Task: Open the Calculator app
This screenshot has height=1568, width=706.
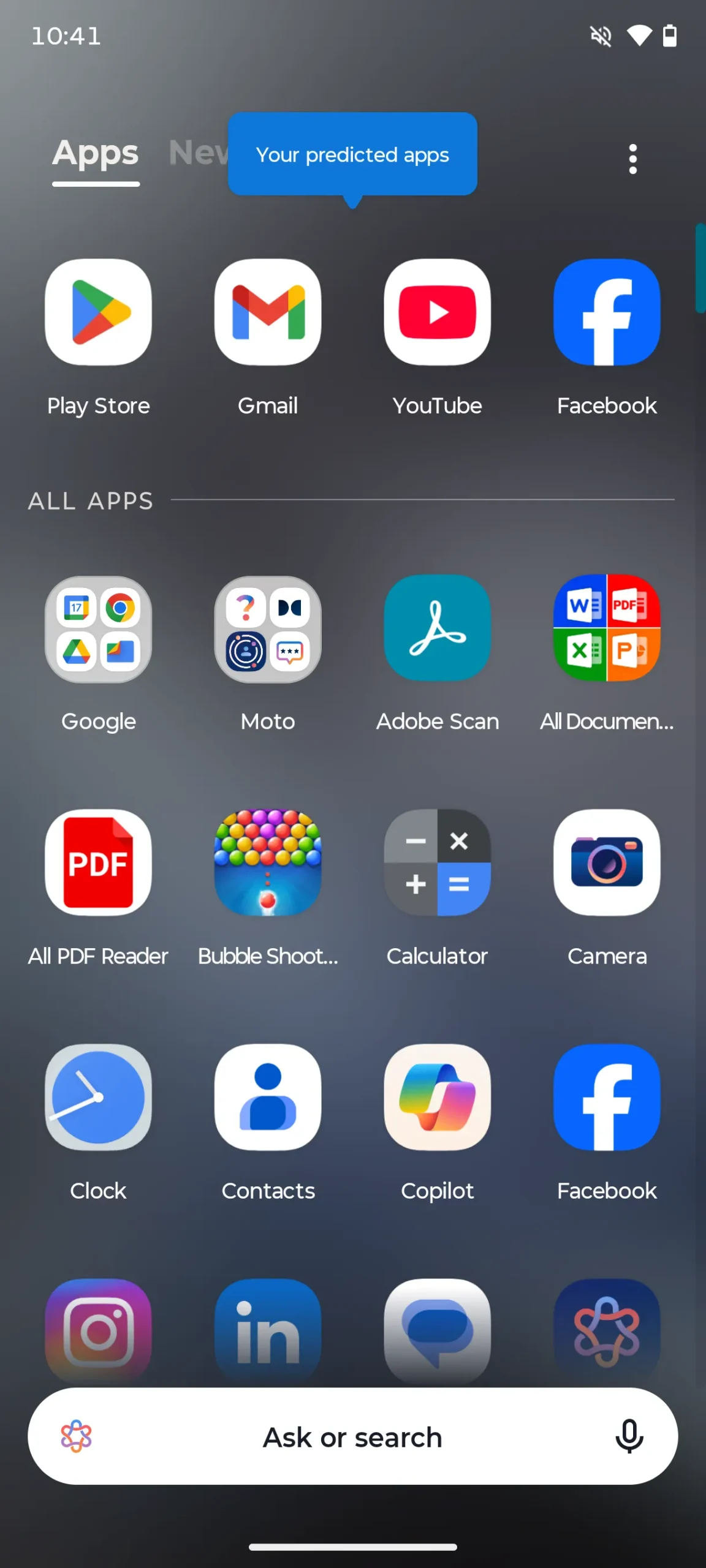Action: [x=438, y=863]
